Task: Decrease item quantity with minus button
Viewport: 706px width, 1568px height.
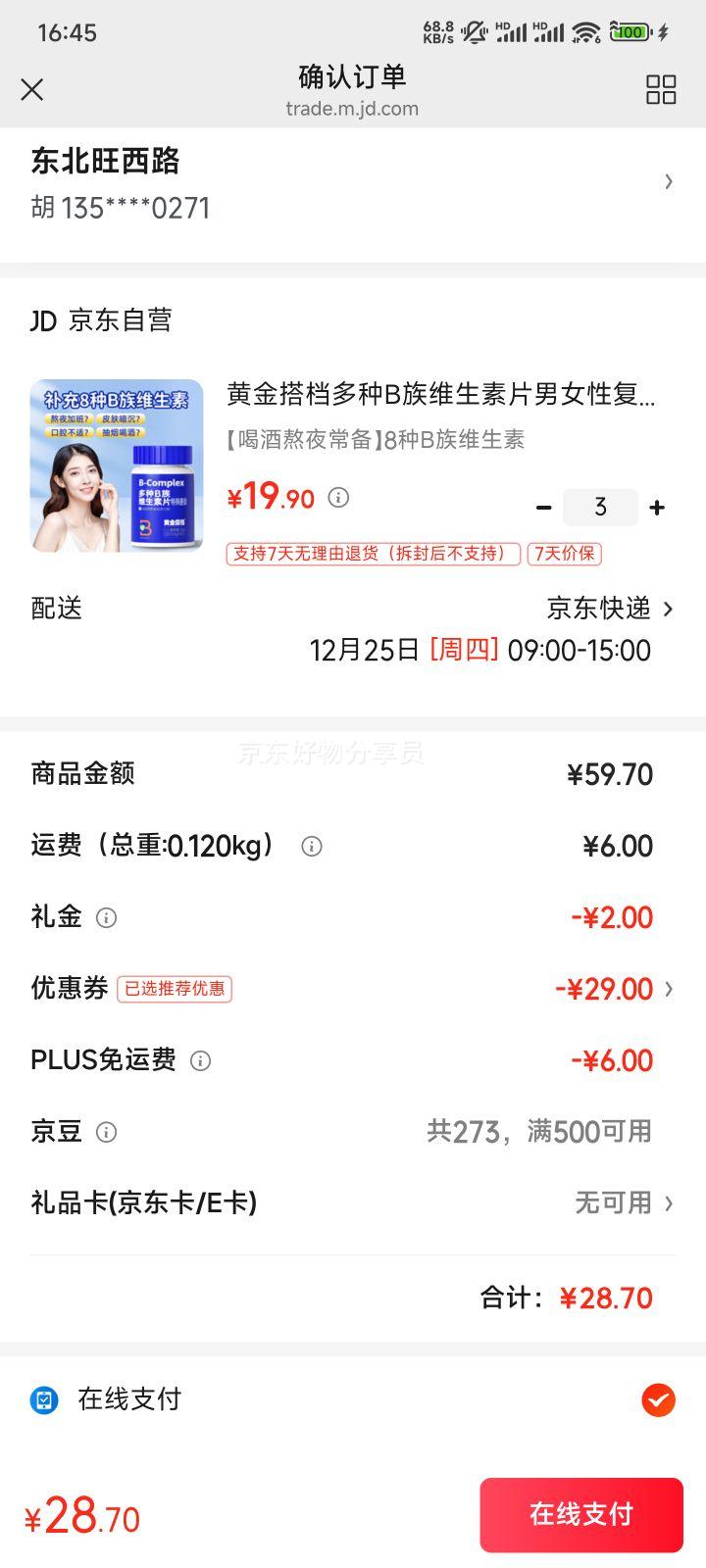Action: (544, 507)
